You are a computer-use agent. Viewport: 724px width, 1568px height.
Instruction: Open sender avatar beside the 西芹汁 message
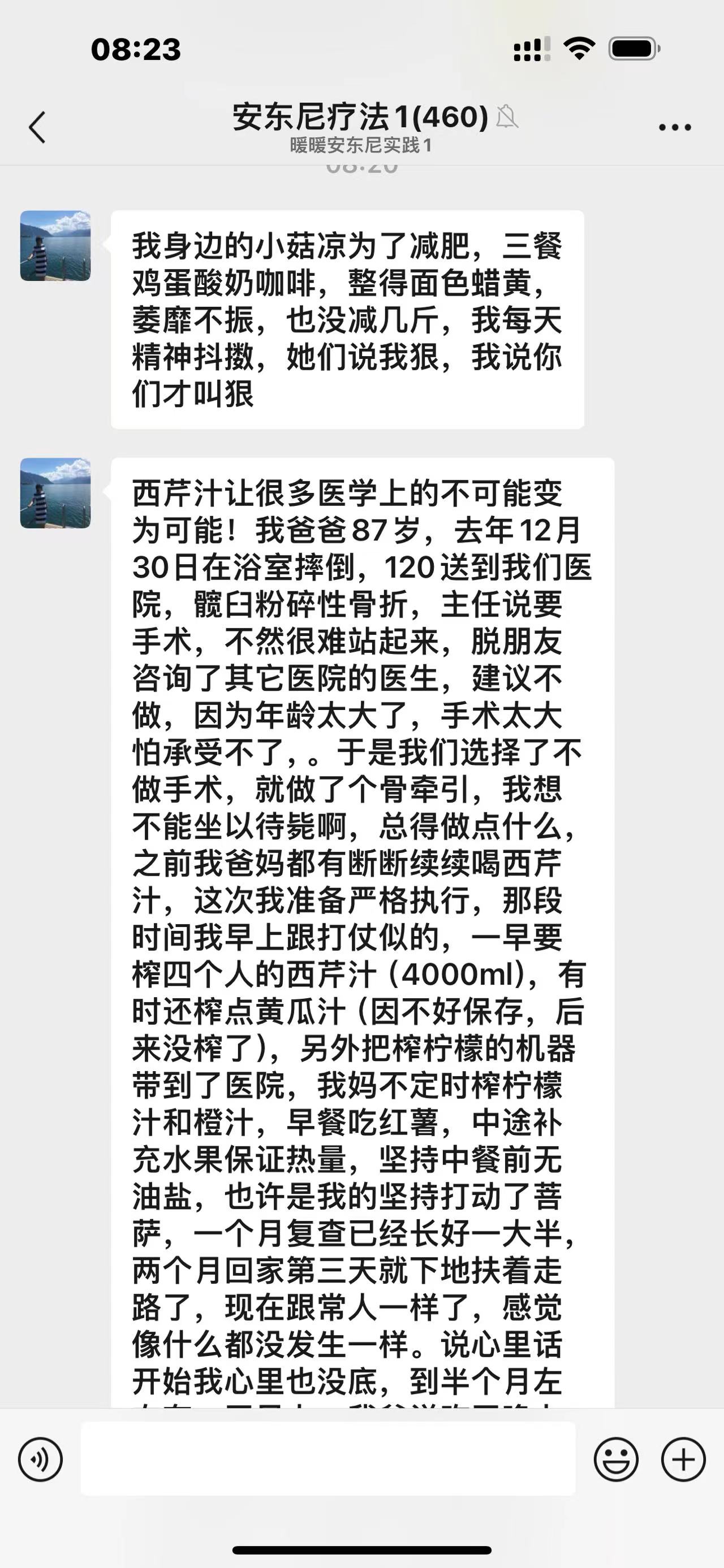pos(55,493)
